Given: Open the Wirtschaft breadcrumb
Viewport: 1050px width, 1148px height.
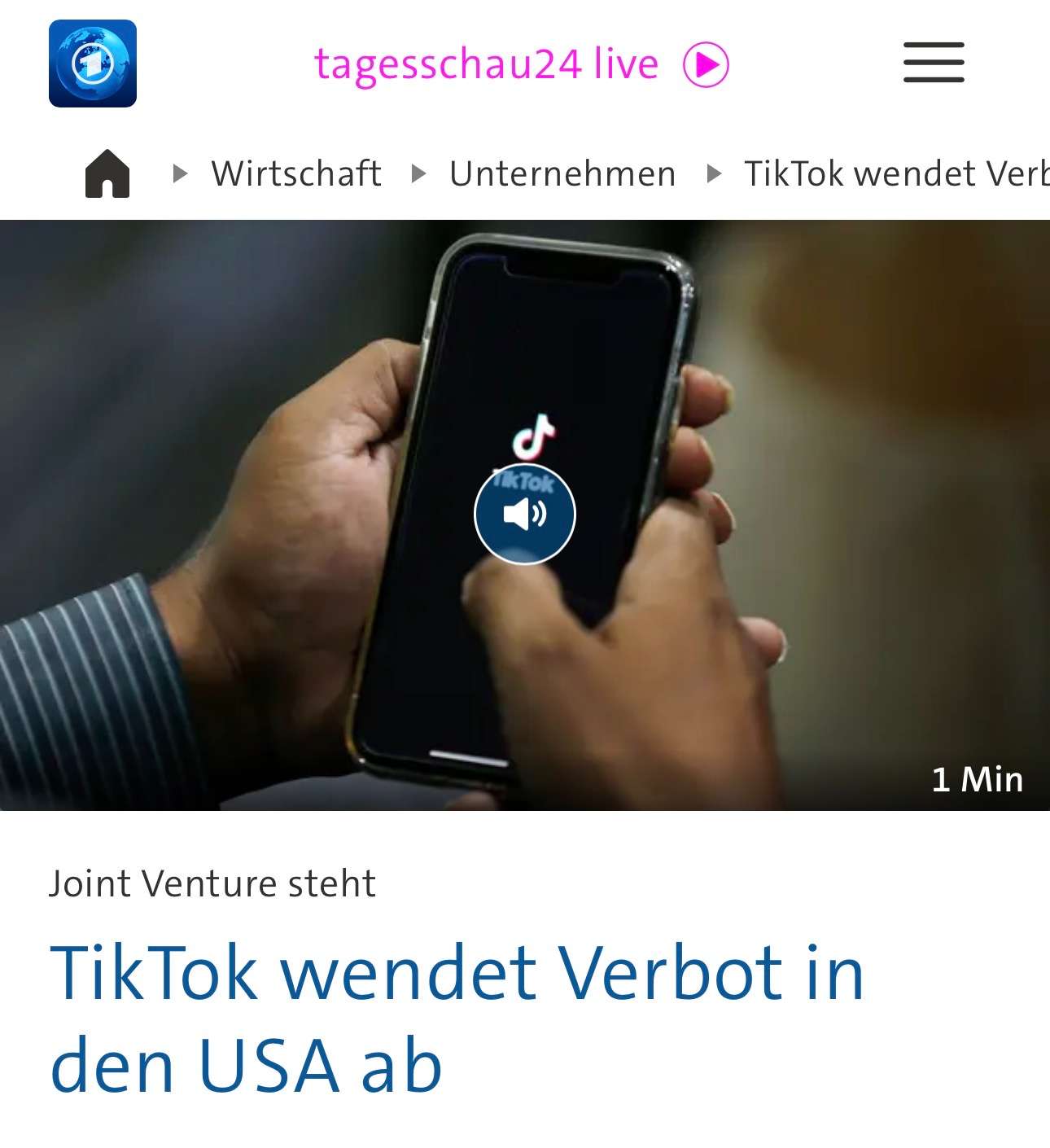Looking at the screenshot, I should (296, 173).
